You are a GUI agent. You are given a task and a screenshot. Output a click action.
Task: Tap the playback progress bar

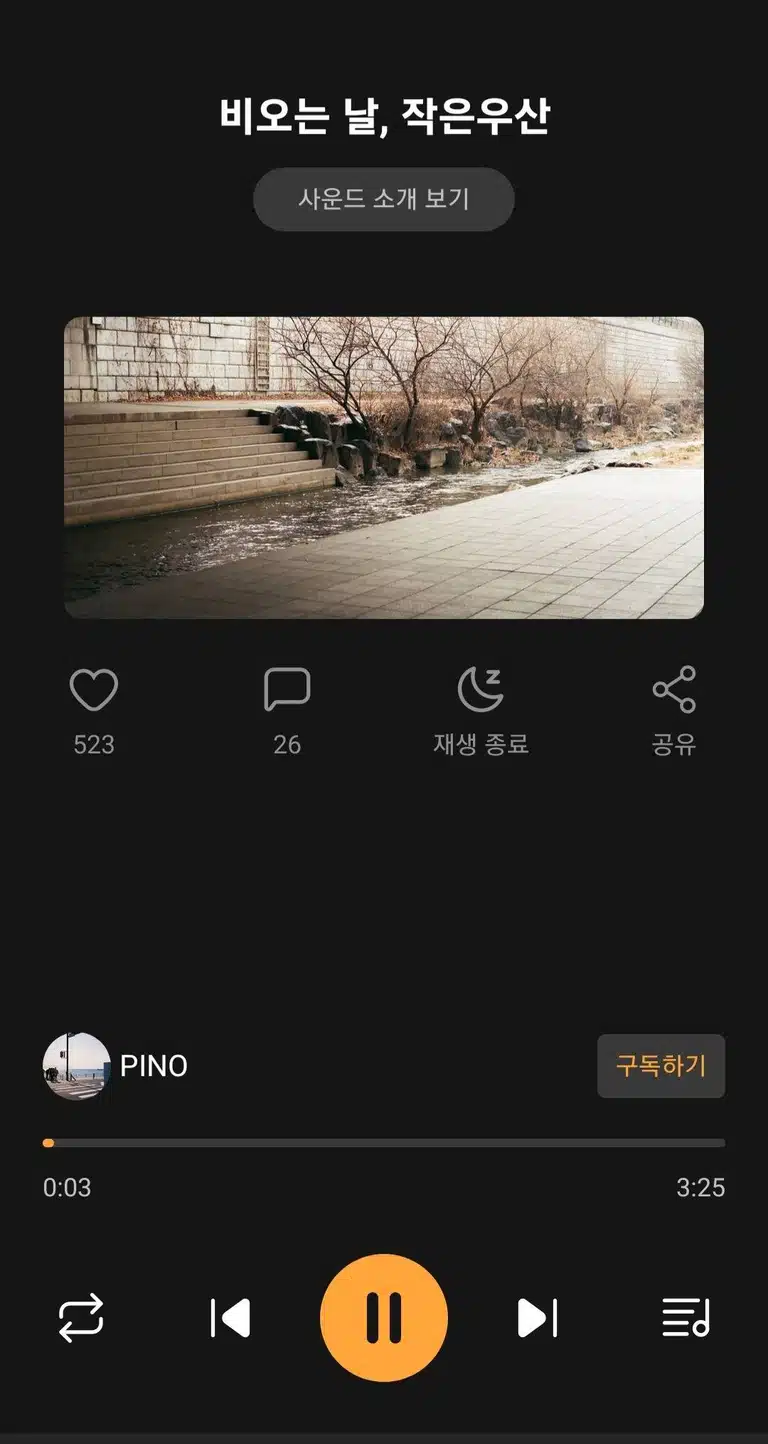[x=384, y=1143]
